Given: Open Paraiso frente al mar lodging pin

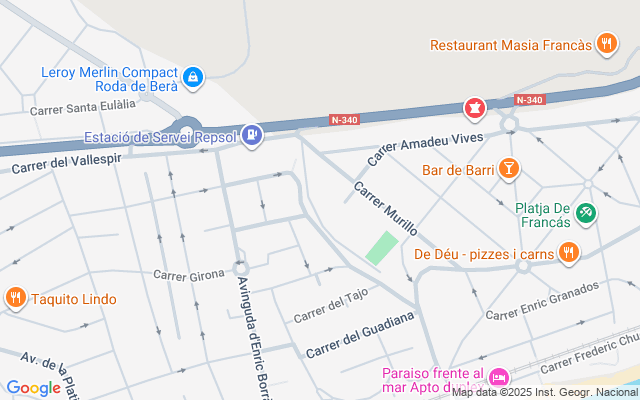Looking at the screenshot, I should tap(500, 377).
